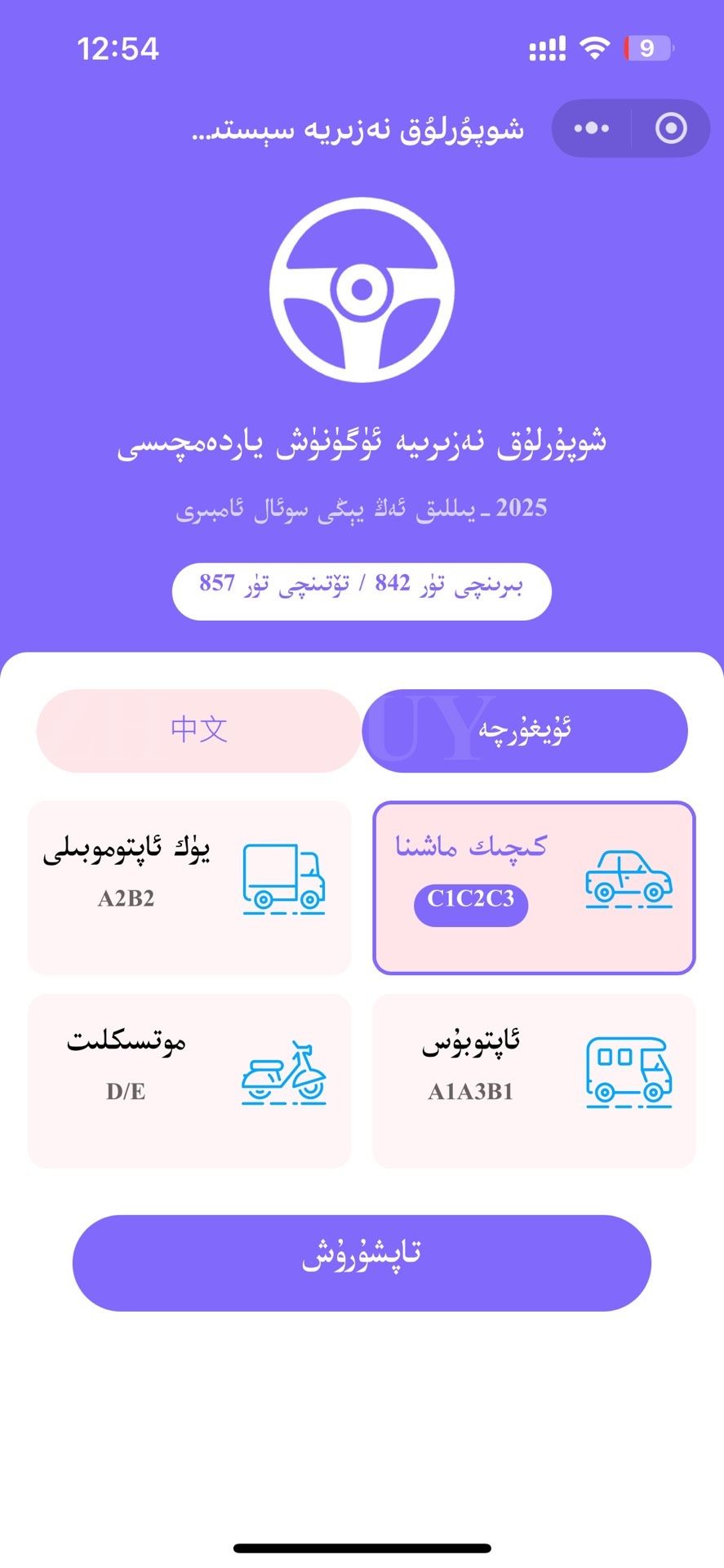Close the mini-program with the circle icon
The image size is (724, 1568).
click(x=671, y=128)
